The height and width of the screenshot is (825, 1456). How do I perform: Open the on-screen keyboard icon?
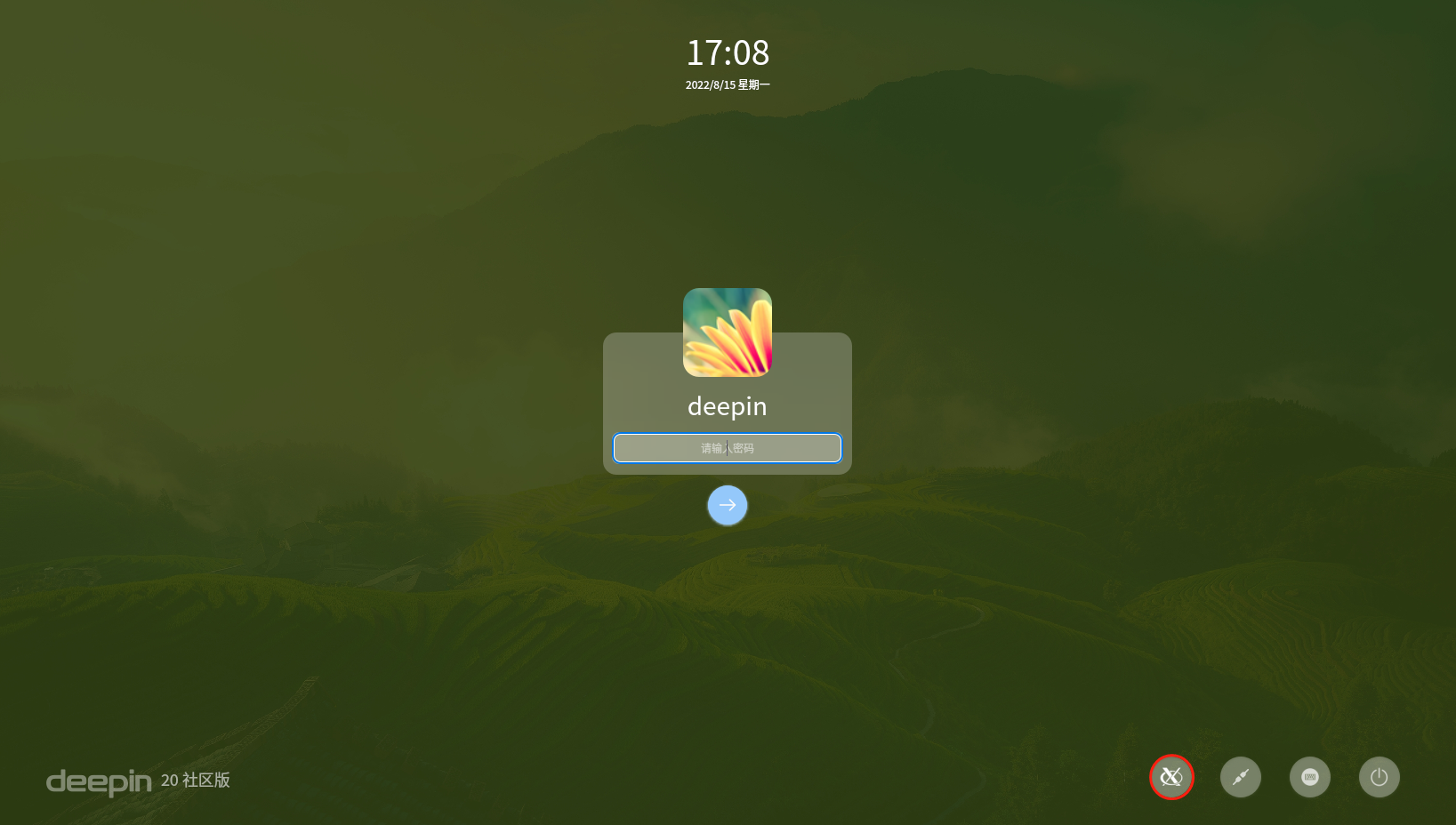tap(1309, 777)
